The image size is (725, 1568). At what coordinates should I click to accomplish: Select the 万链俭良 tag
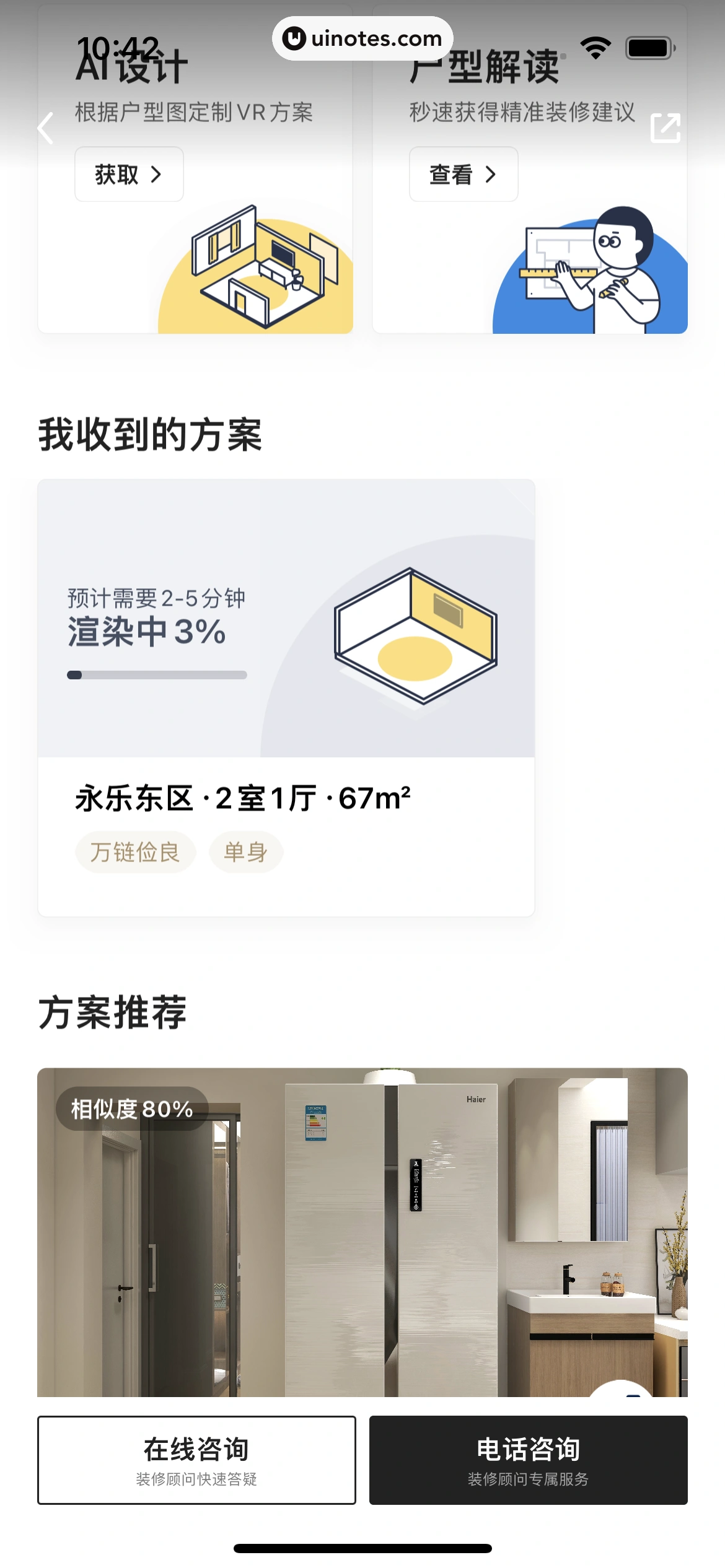(135, 852)
